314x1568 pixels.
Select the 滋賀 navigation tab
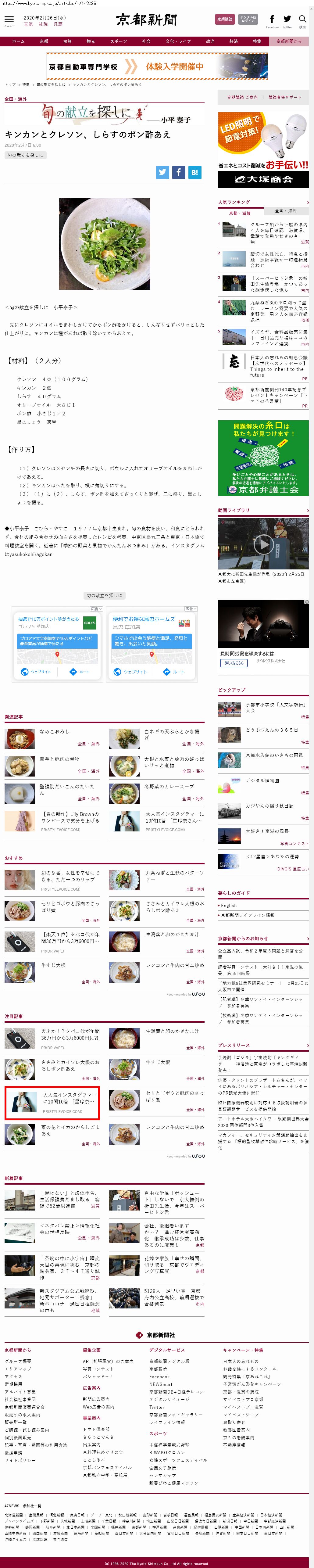point(67,41)
